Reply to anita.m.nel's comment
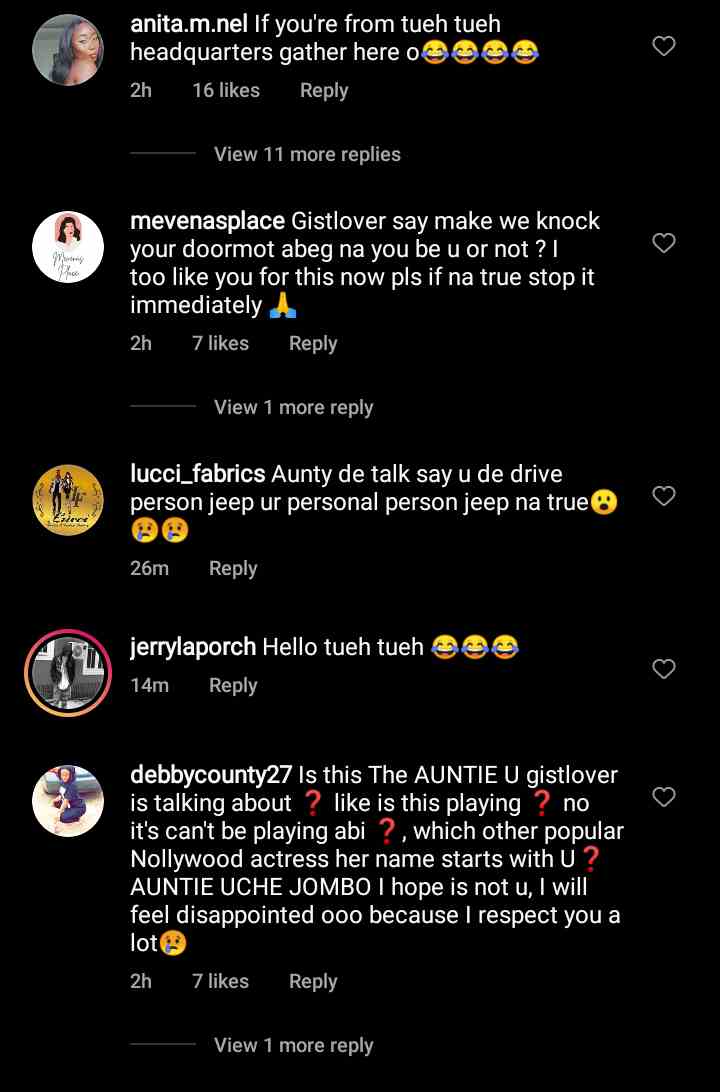 click(x=324, y=90)
